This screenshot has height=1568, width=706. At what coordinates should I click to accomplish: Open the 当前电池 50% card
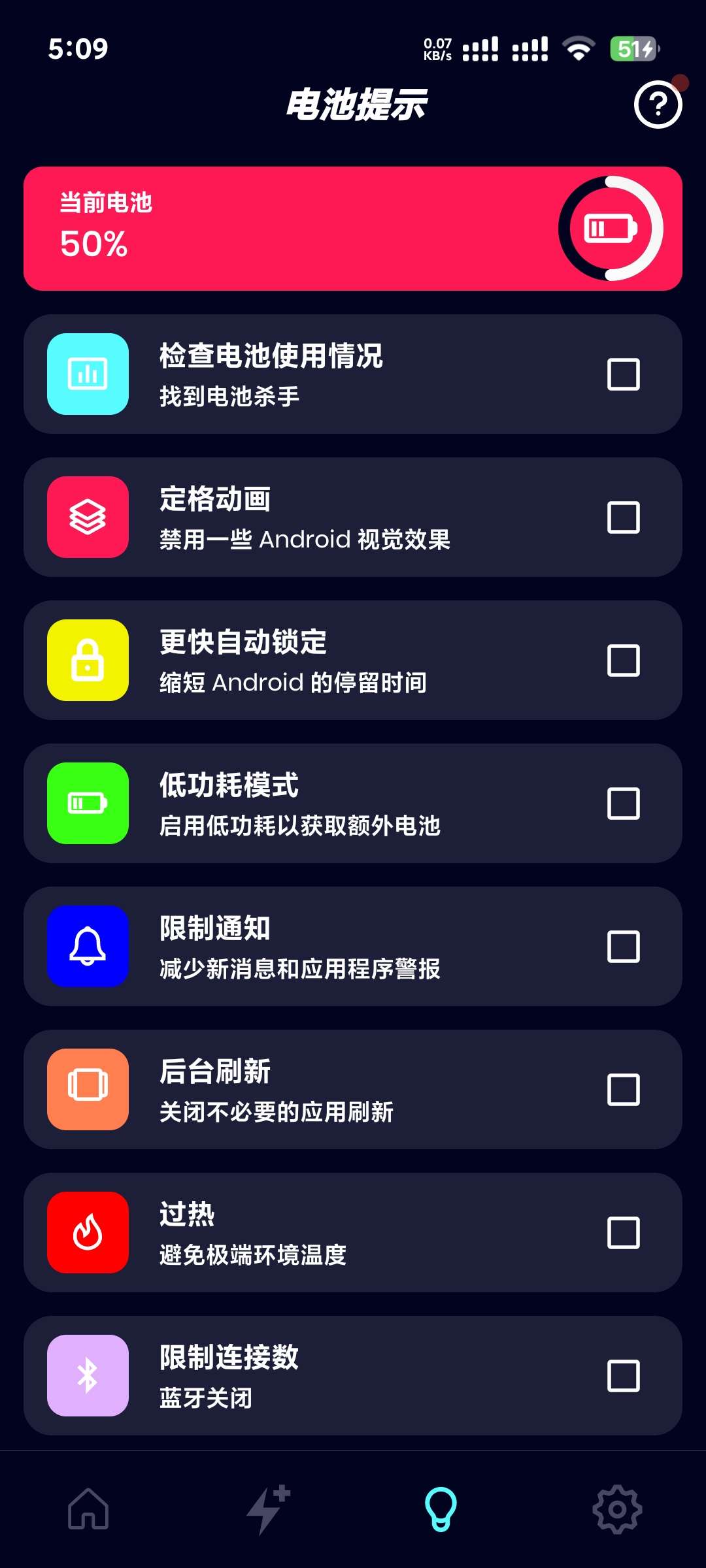click(x=353, y=229)
